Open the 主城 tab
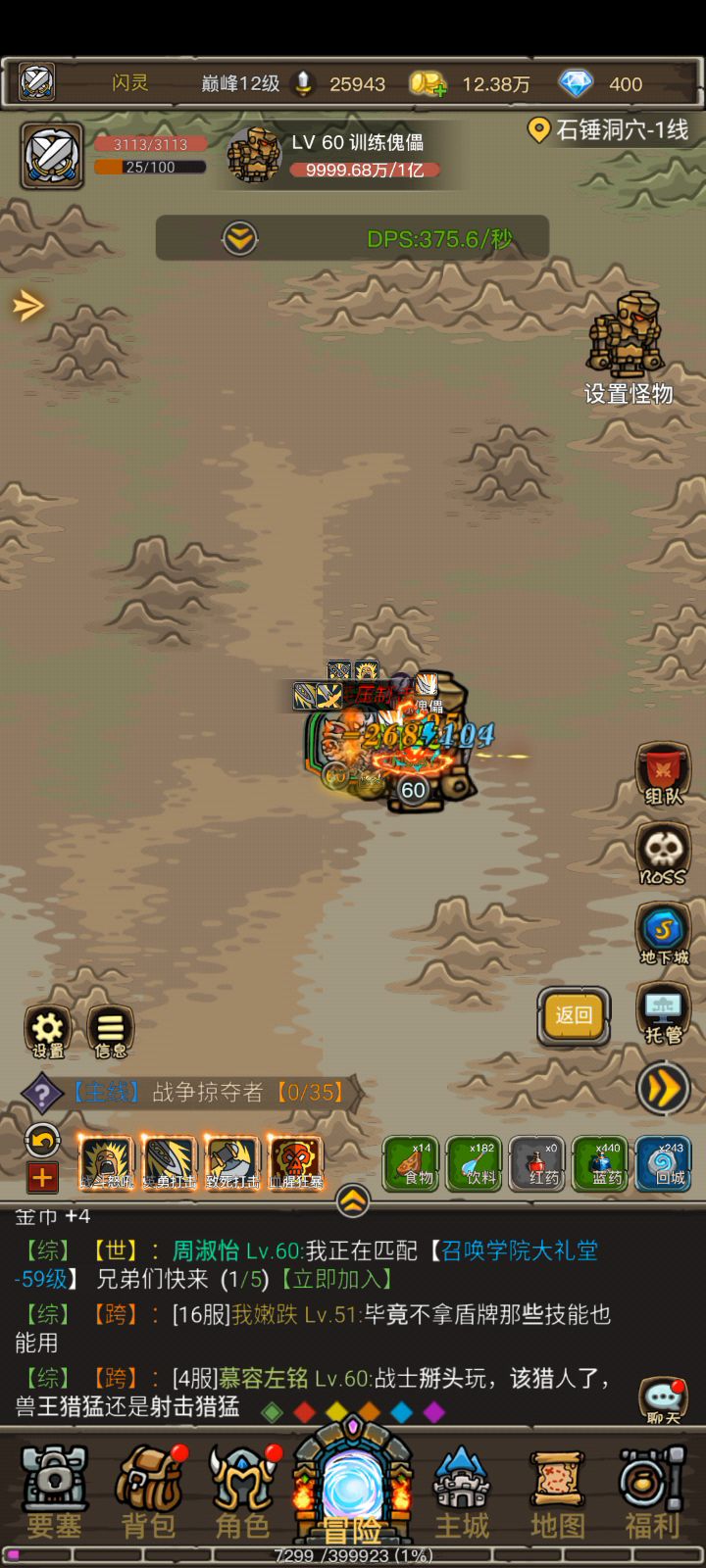This screenshot has width=706, height=1568. pyautogui.click(x=462, y=1492)
